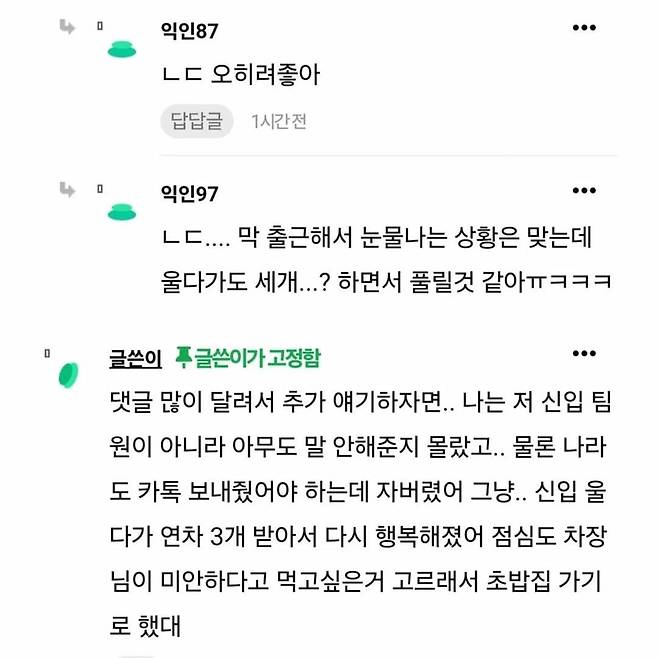Viewport: 658px width, 658px height.
Task: Open overflow menu on 글쓴이's pinned comment
Action: point(584,355)
